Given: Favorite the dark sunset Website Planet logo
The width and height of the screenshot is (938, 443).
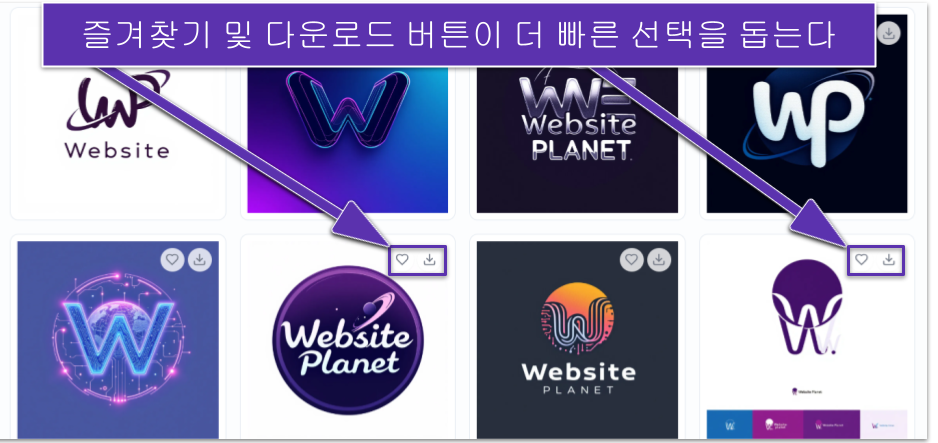Looking at the screenshot, I should click(632, 259).
